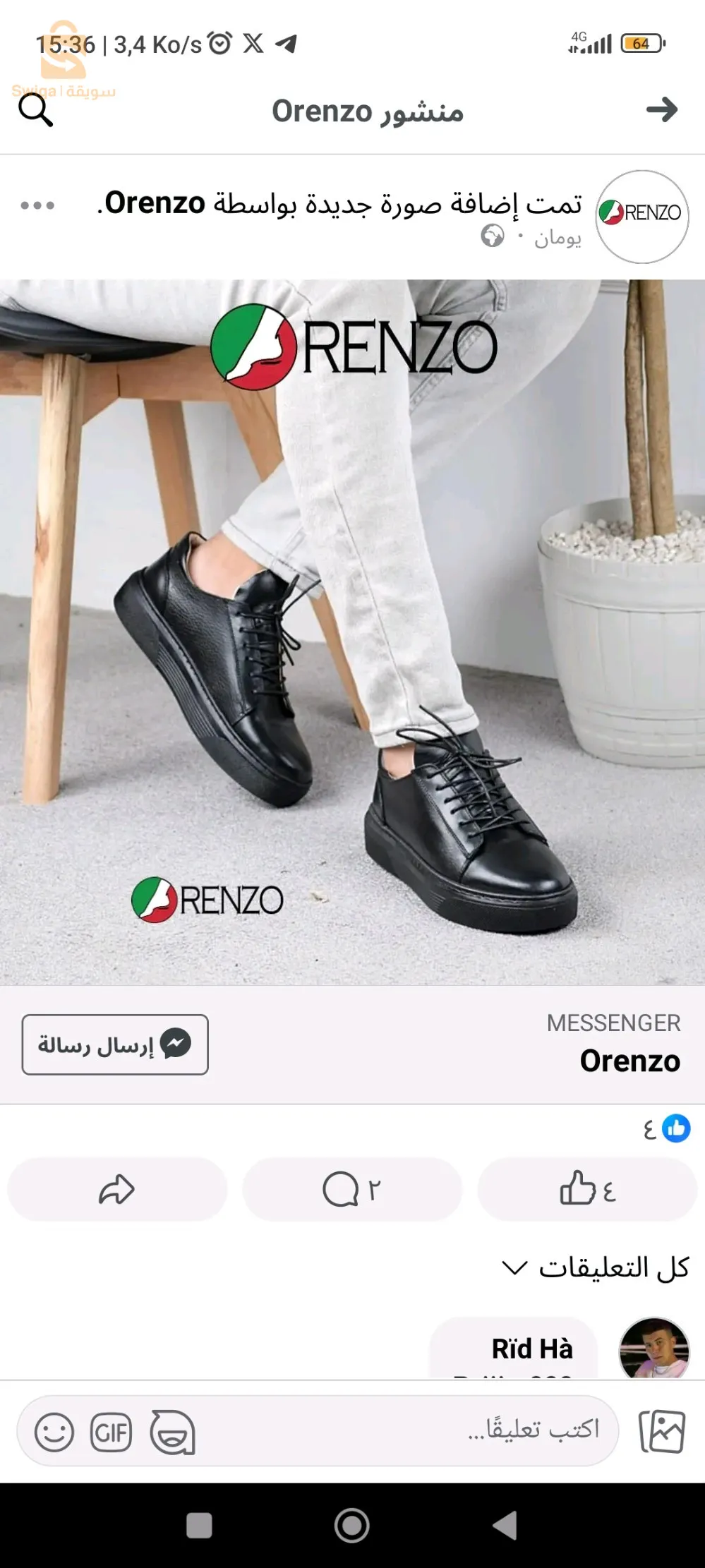Expand the كل التعليقات comment filter
This screenshot has height=1568, width=705.
click(x=595, y=1268)
